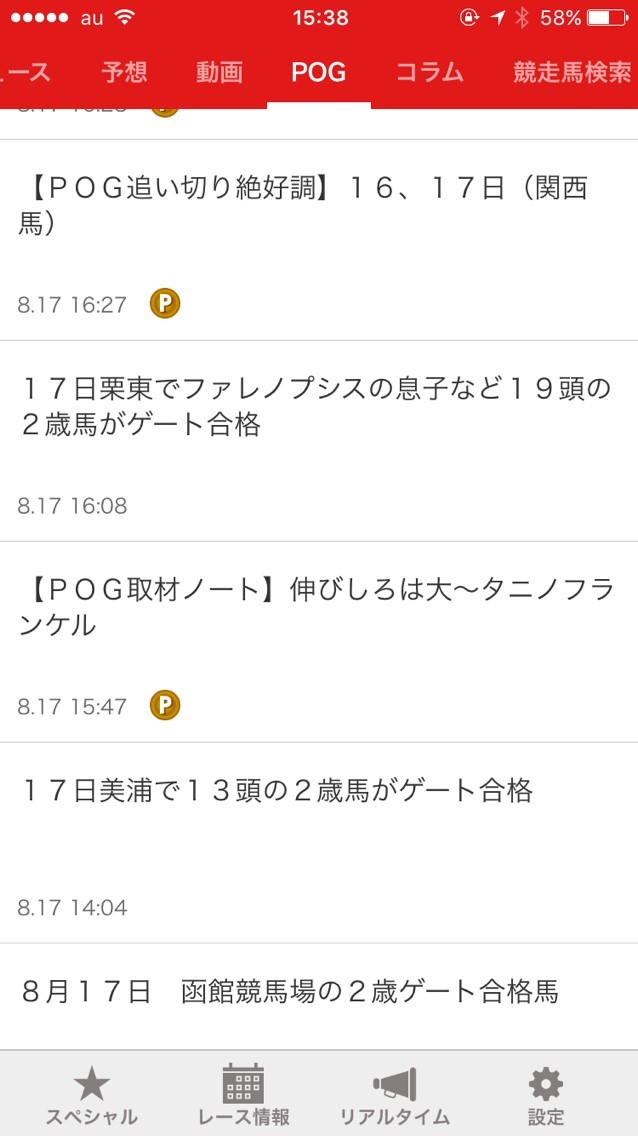Image resolution: width=638 pixels, height=1136 pixels.
Task: Open article 8月17日 函館競馬場の2歳ゲート合格馬
Action: click(318, 993)
